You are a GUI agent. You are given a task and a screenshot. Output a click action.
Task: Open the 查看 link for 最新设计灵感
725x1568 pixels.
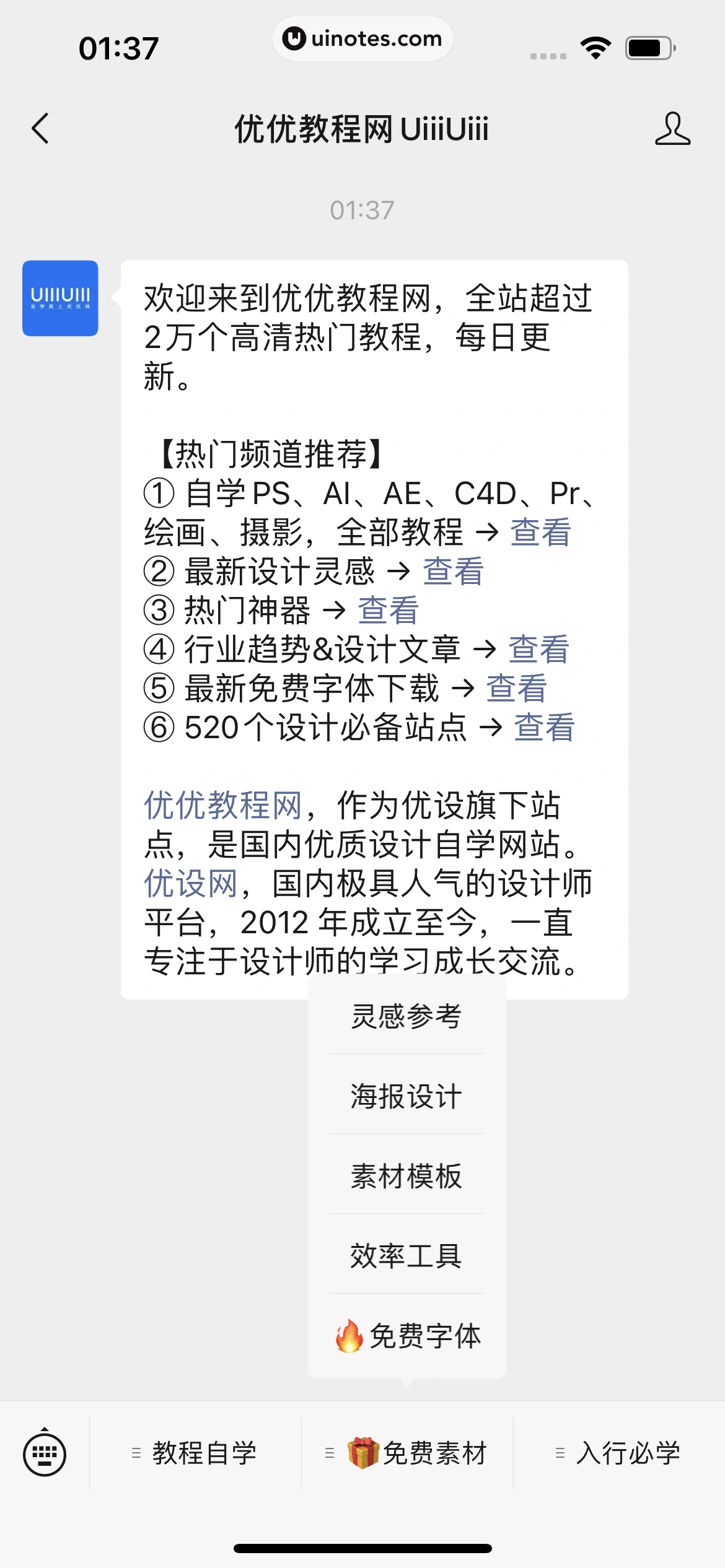point(453,572)
